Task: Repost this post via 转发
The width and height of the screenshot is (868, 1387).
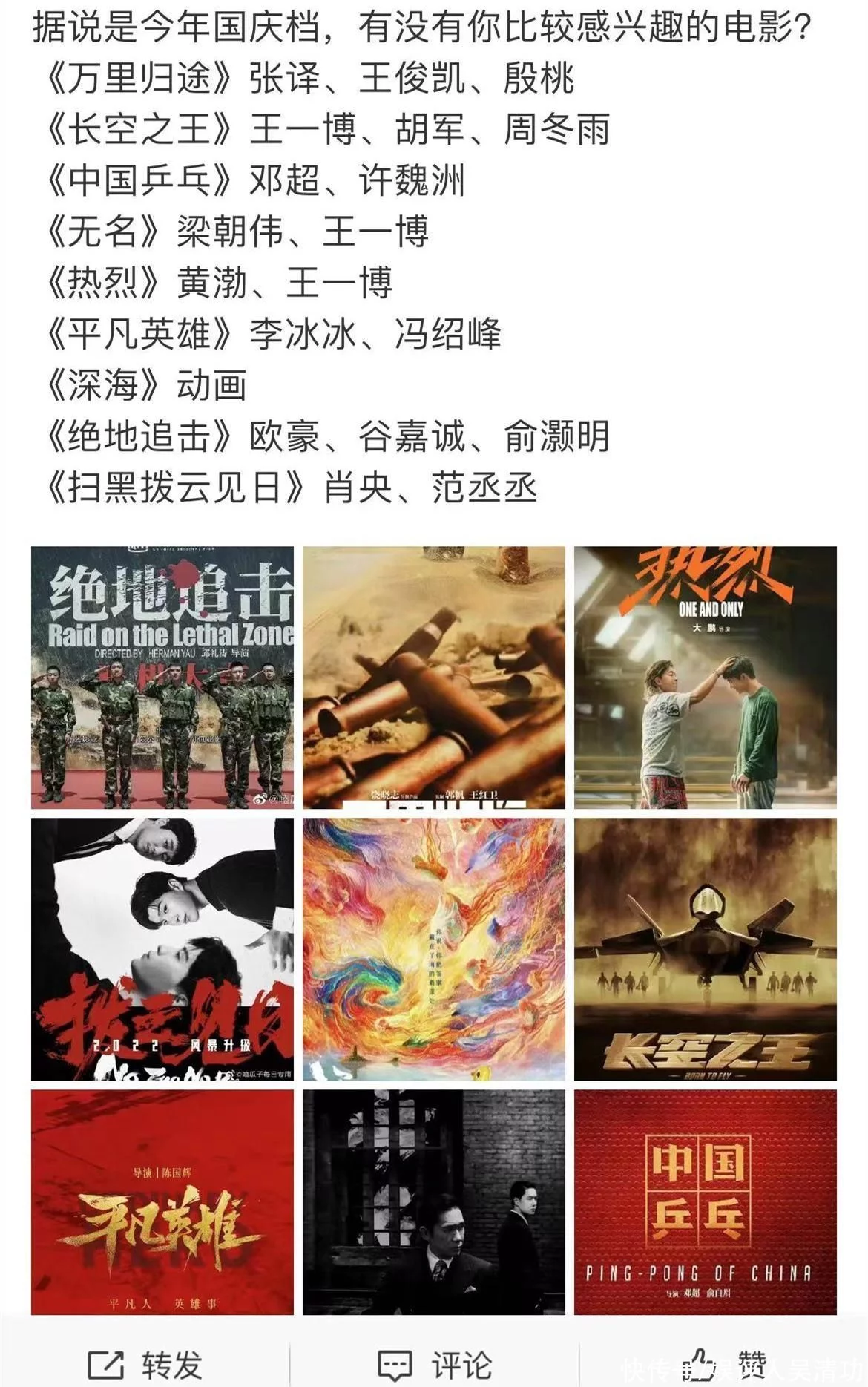Action: coord(145,1364)
